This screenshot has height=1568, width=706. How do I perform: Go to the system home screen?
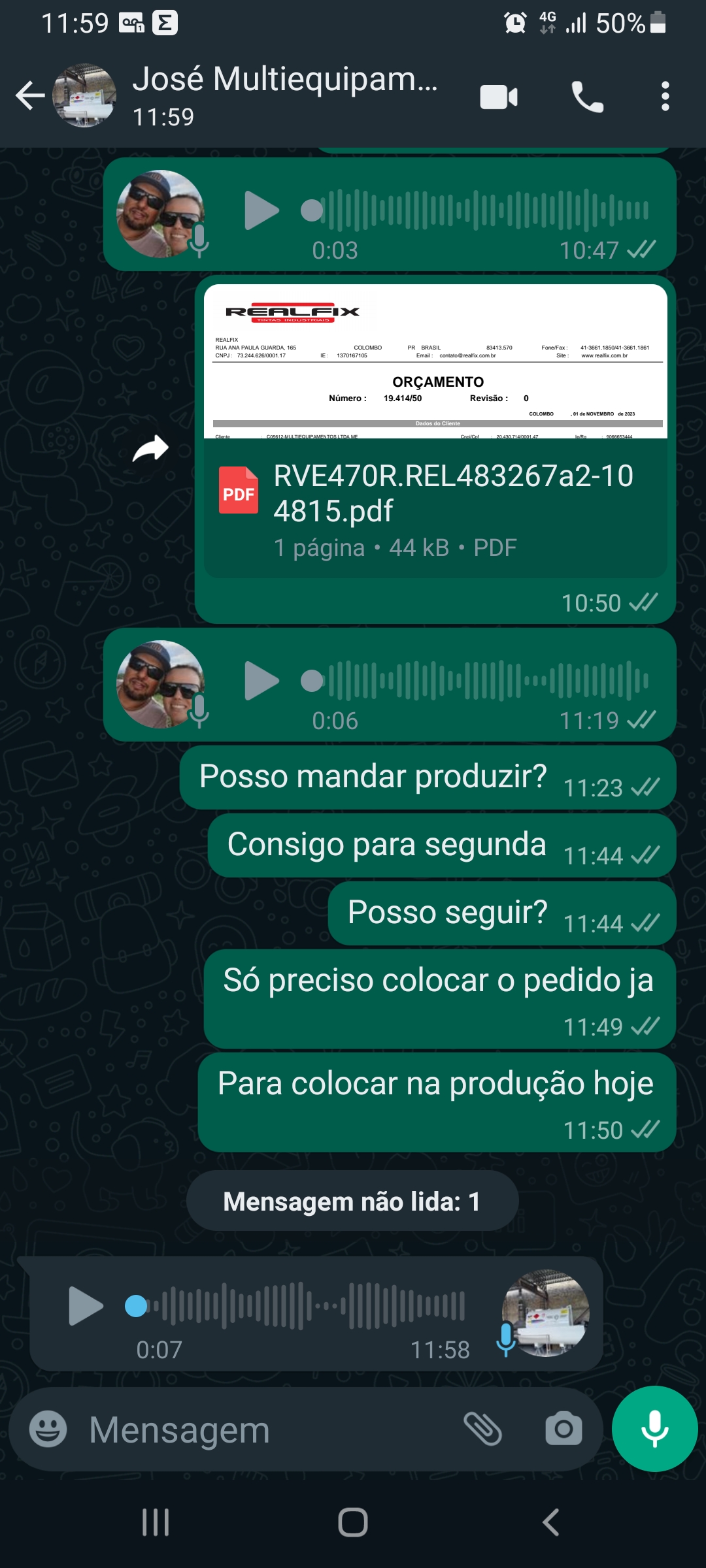[x=353, y=1522]
